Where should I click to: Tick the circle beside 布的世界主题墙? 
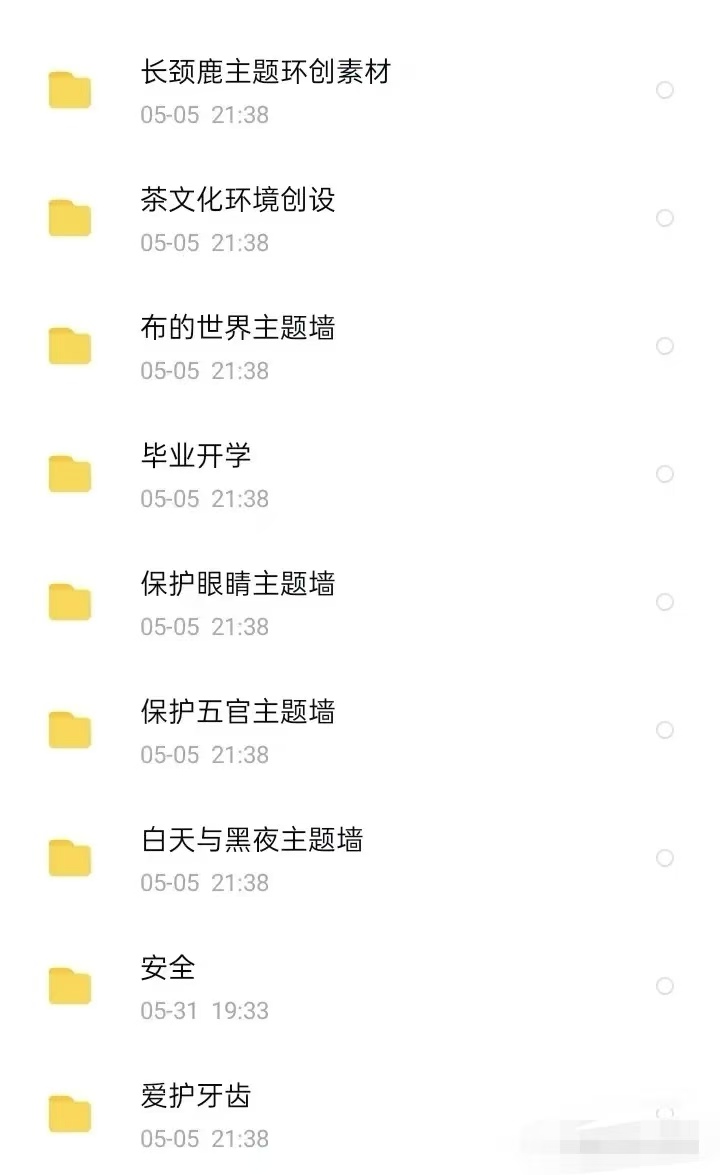665,346
